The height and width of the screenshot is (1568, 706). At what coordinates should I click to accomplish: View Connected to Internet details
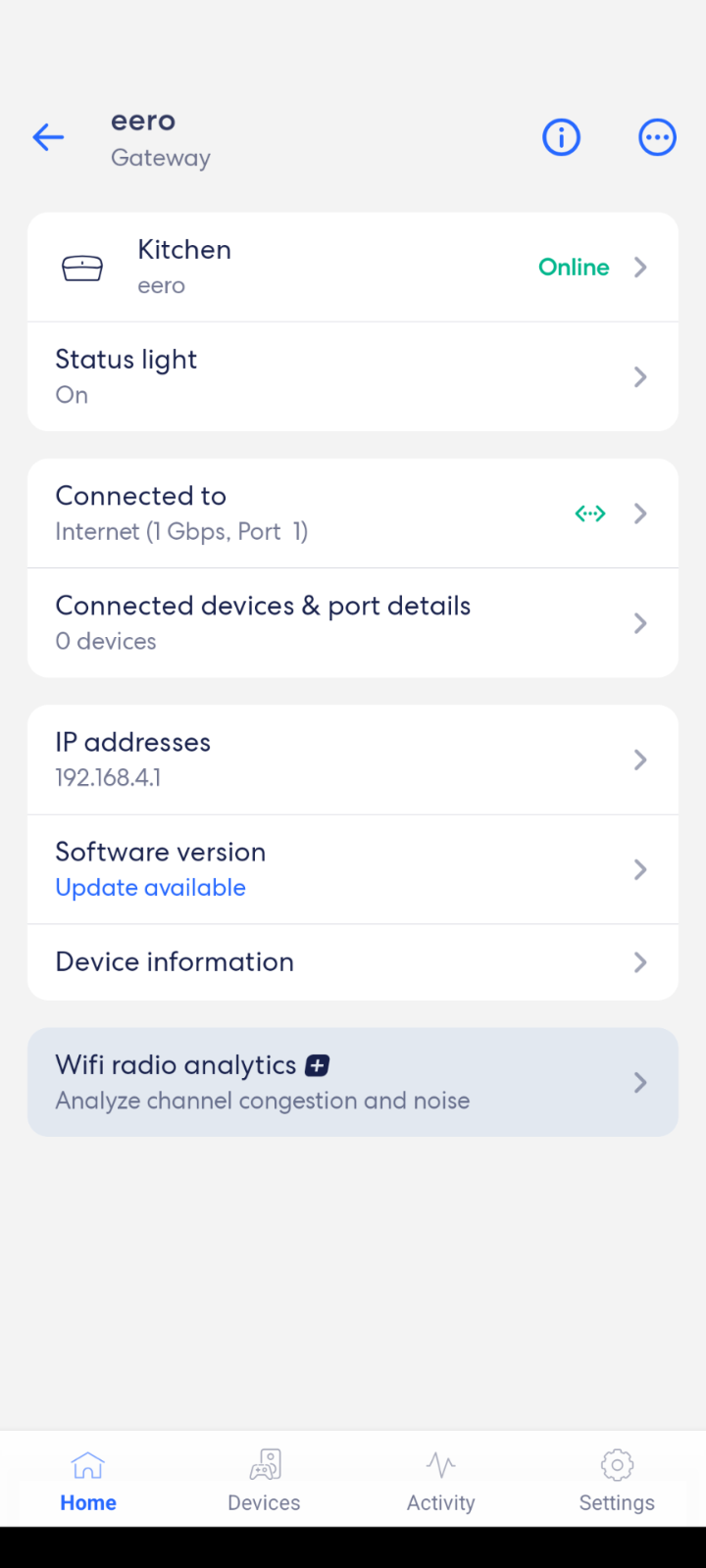click(353, 514)
